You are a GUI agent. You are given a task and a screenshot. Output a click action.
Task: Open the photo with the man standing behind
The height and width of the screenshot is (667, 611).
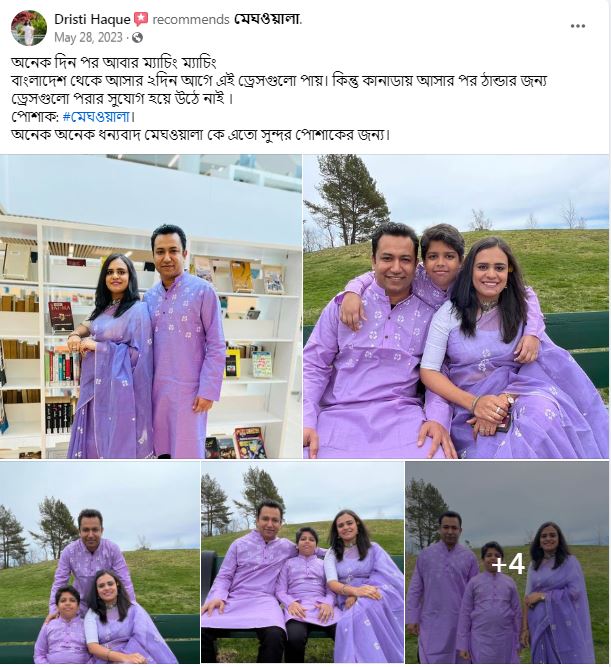click(x=100, y=563)
